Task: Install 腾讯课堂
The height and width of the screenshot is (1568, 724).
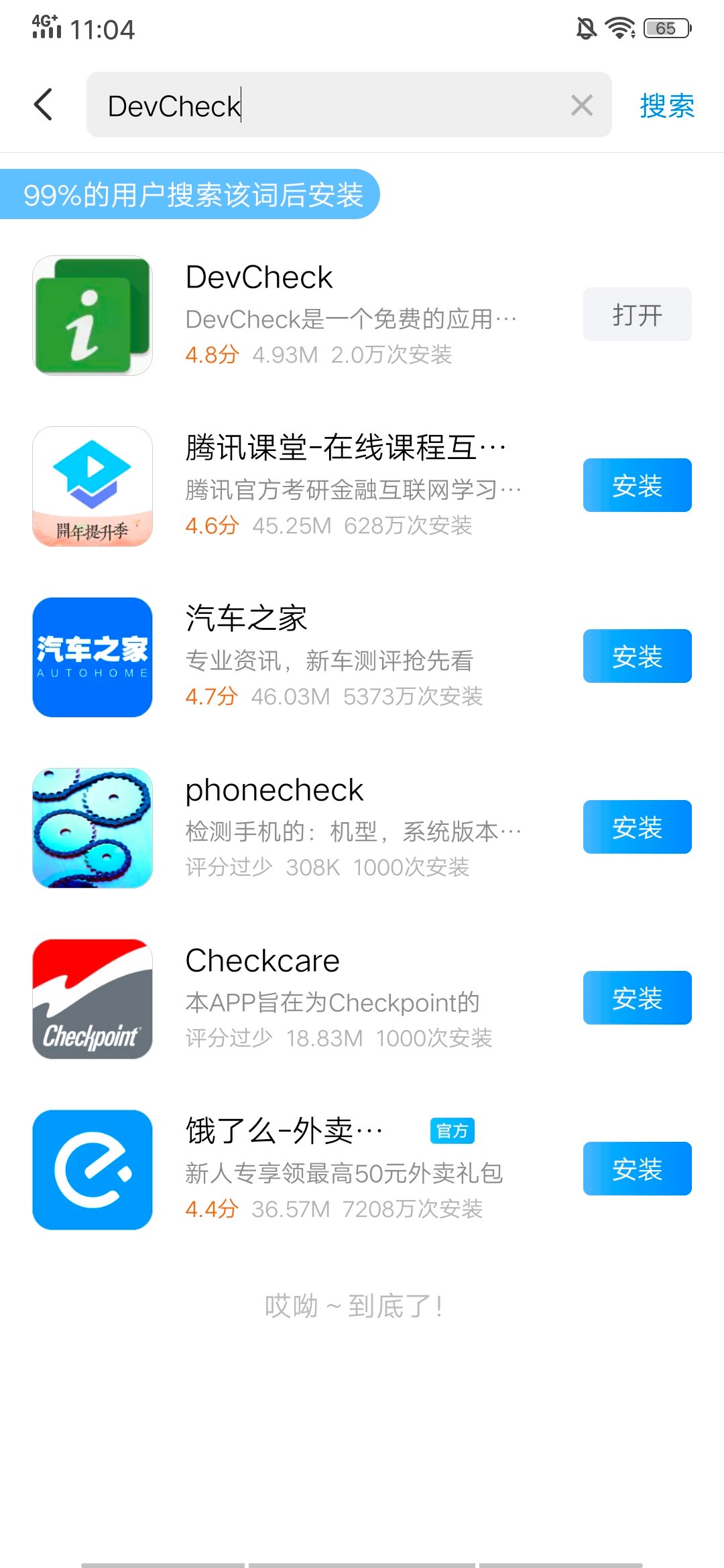Action: pos(637,485)
